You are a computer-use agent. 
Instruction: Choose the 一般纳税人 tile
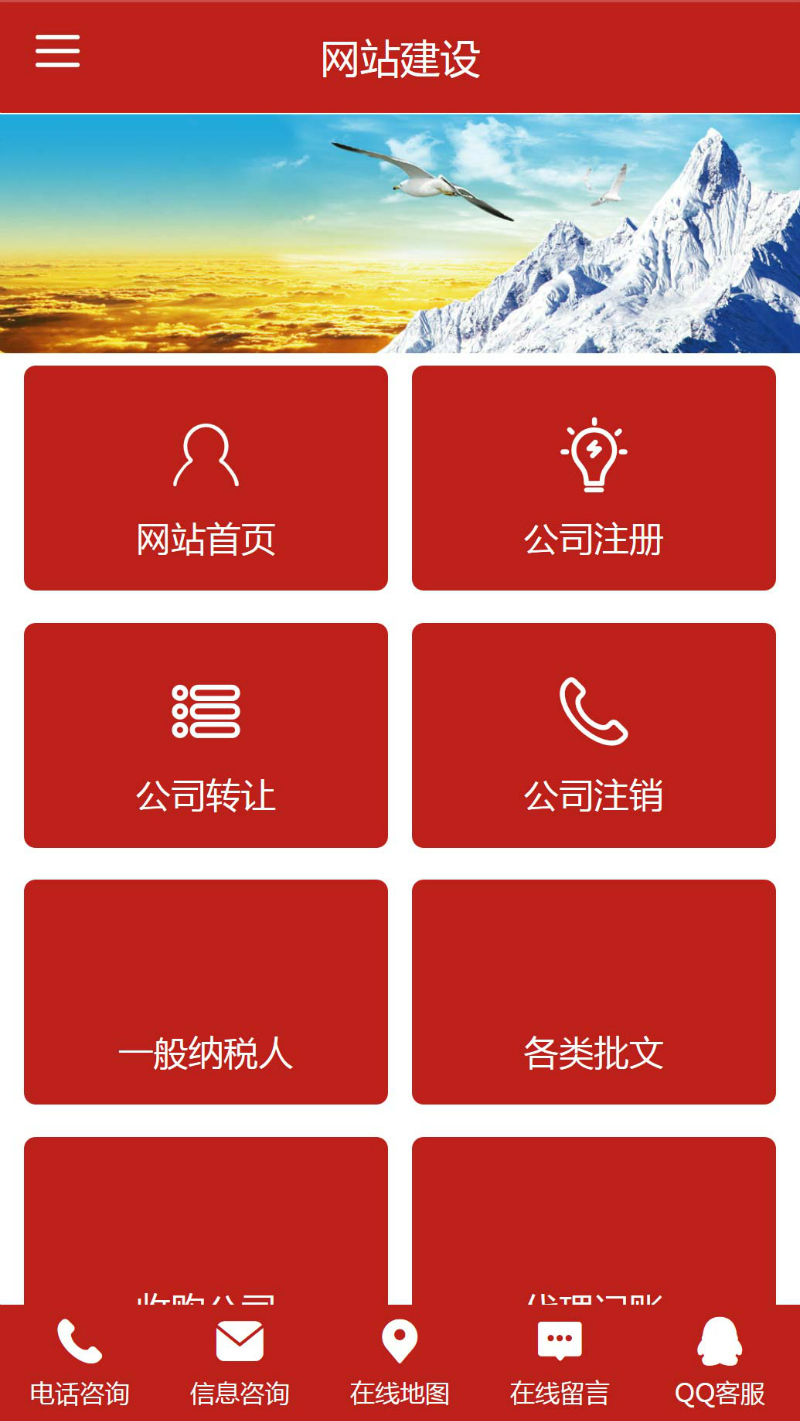(x=206, y=992)
